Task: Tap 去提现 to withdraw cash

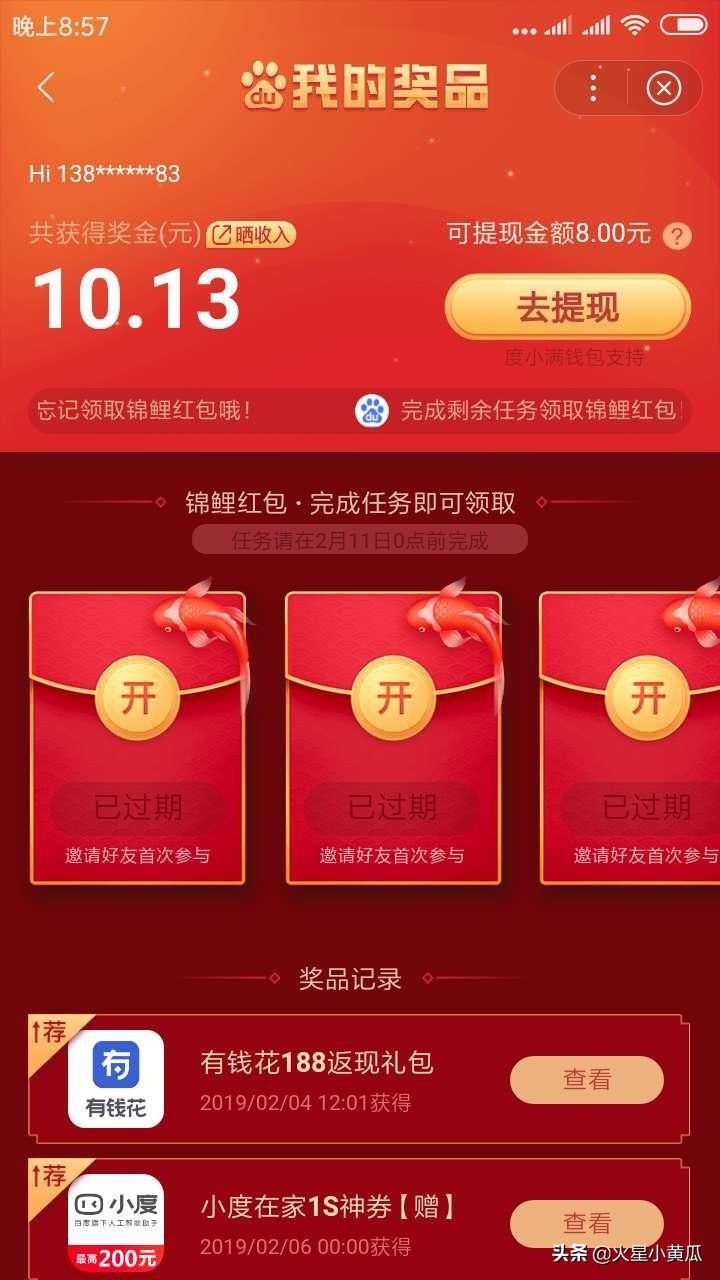Action: [x=567, y=307]
